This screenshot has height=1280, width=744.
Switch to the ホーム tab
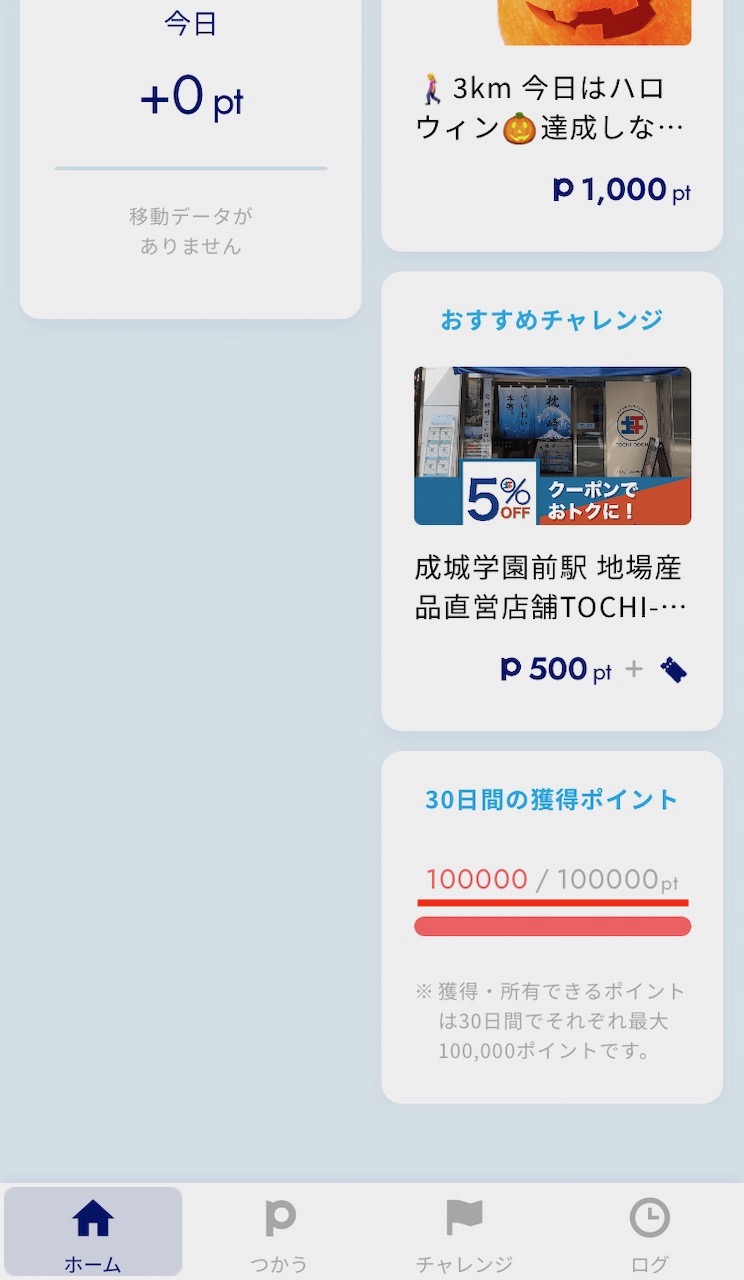93,1232
